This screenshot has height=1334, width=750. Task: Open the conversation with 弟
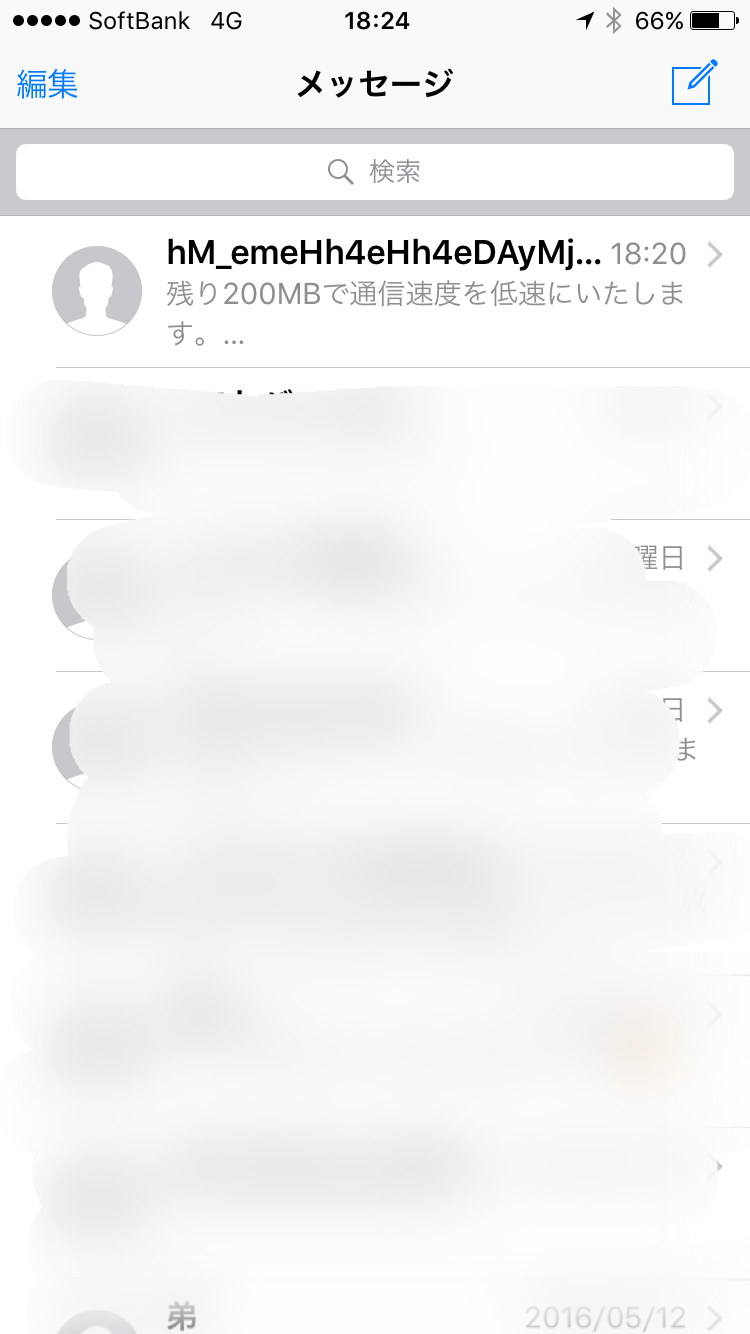click(400, 1316)
